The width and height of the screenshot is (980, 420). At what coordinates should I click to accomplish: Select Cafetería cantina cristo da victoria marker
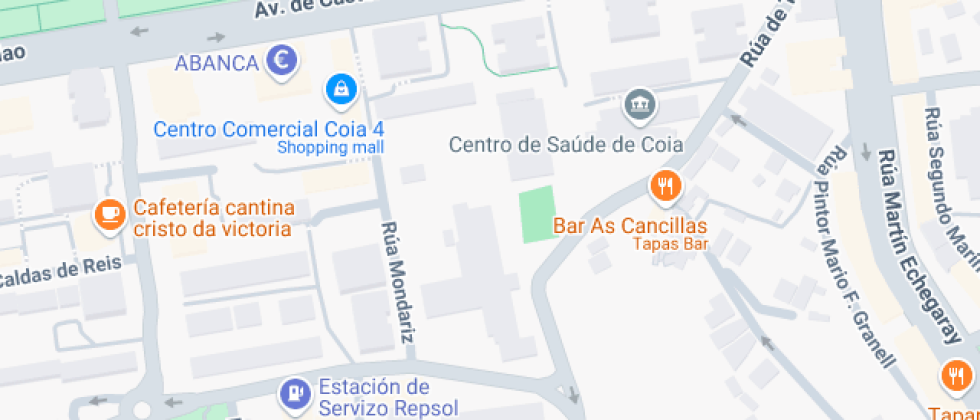[109, 213]
